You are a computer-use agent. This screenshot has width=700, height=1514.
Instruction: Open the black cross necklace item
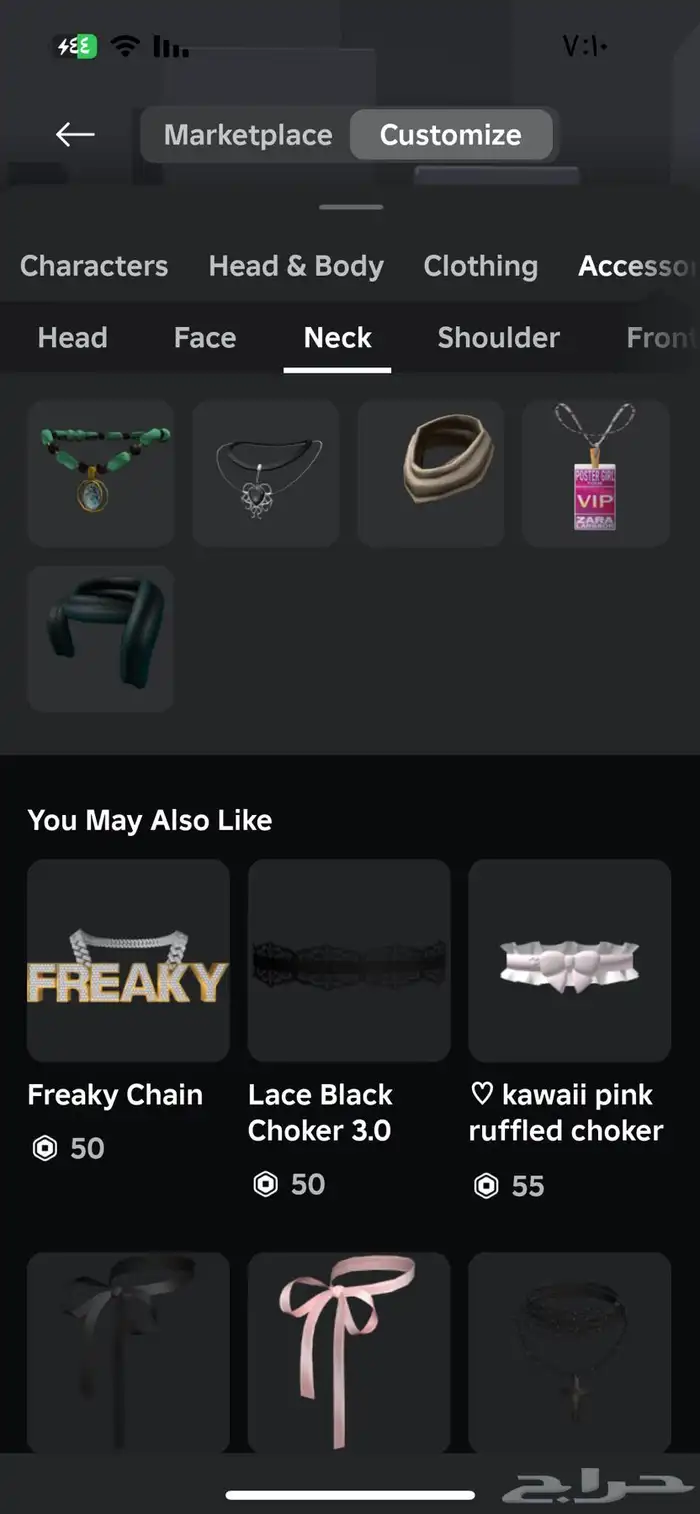coord(569,1350)
